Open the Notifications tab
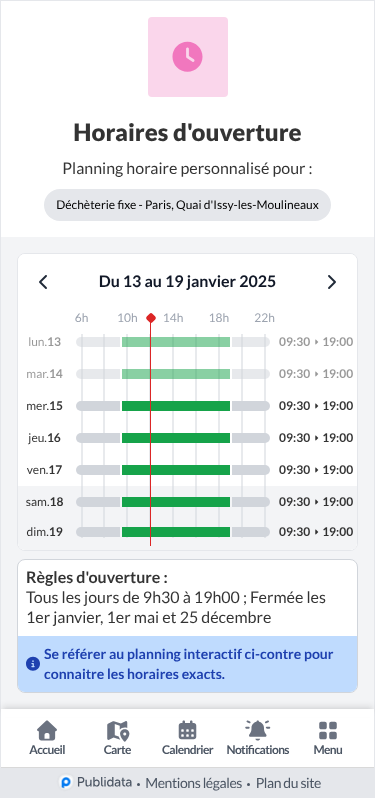375x812 pixels. click(x=258, y=738)
